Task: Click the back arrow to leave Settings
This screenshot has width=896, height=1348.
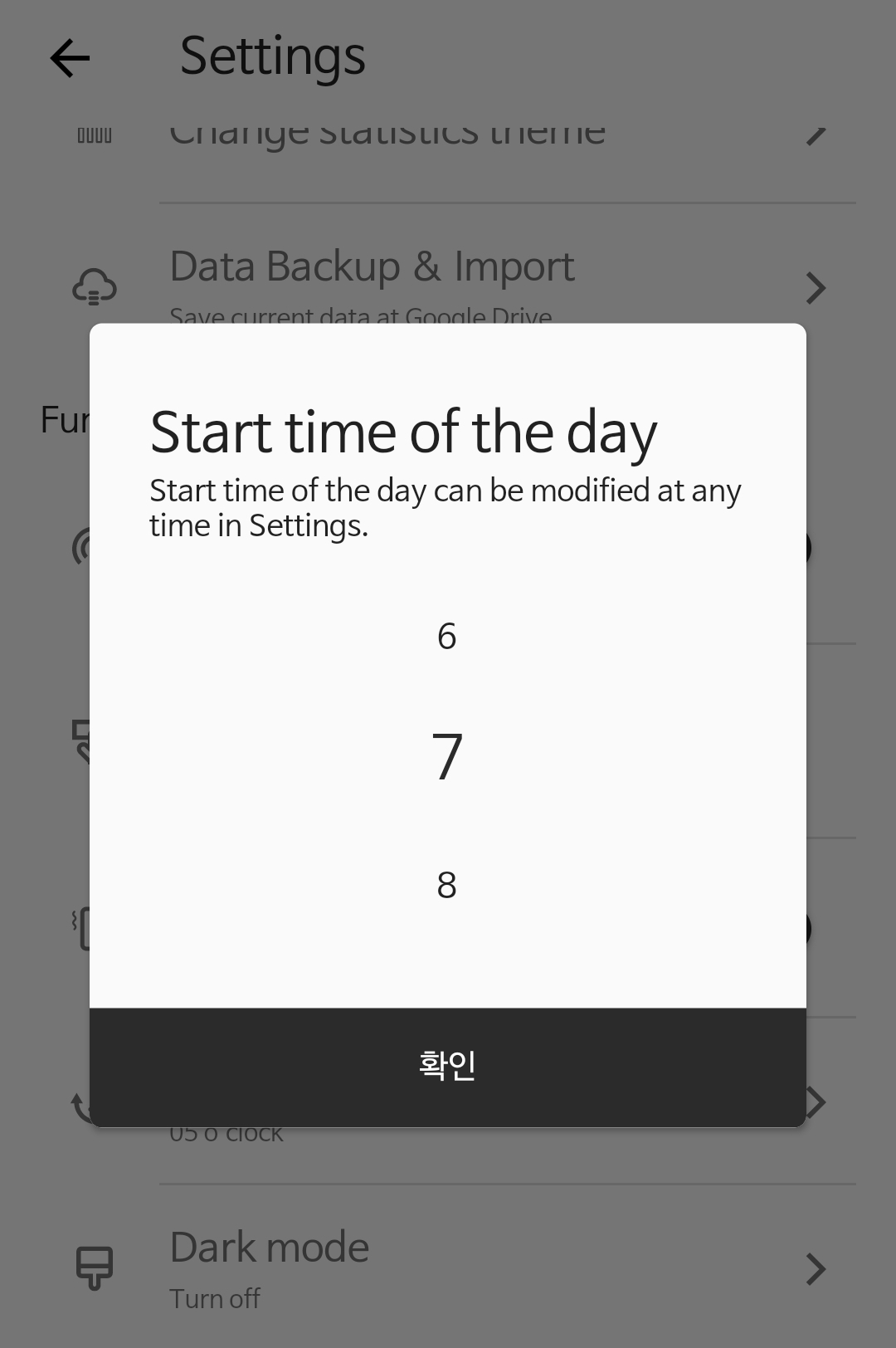Action: click(69, 56)
